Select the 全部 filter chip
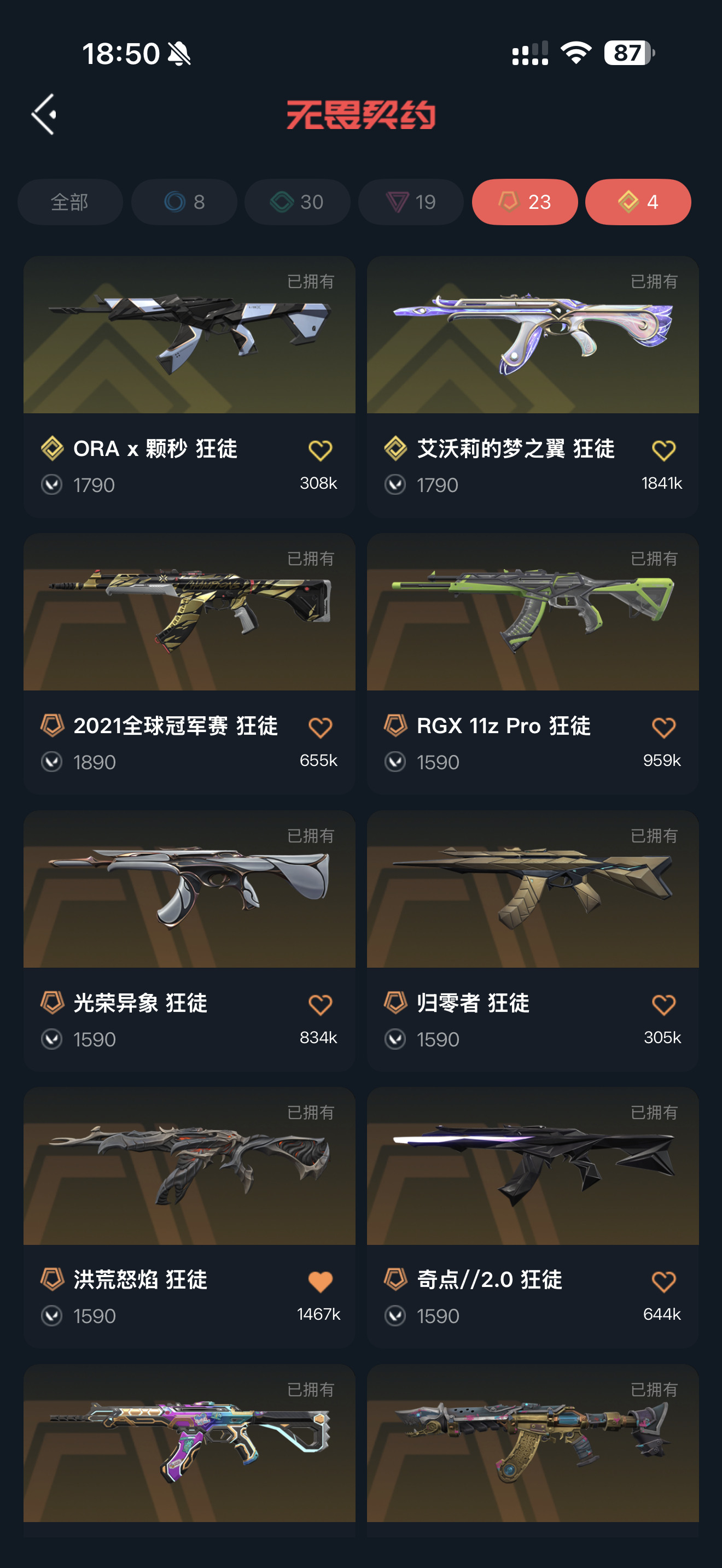Viewport: 722px width, 1568px height. click(x=70, y=202)
